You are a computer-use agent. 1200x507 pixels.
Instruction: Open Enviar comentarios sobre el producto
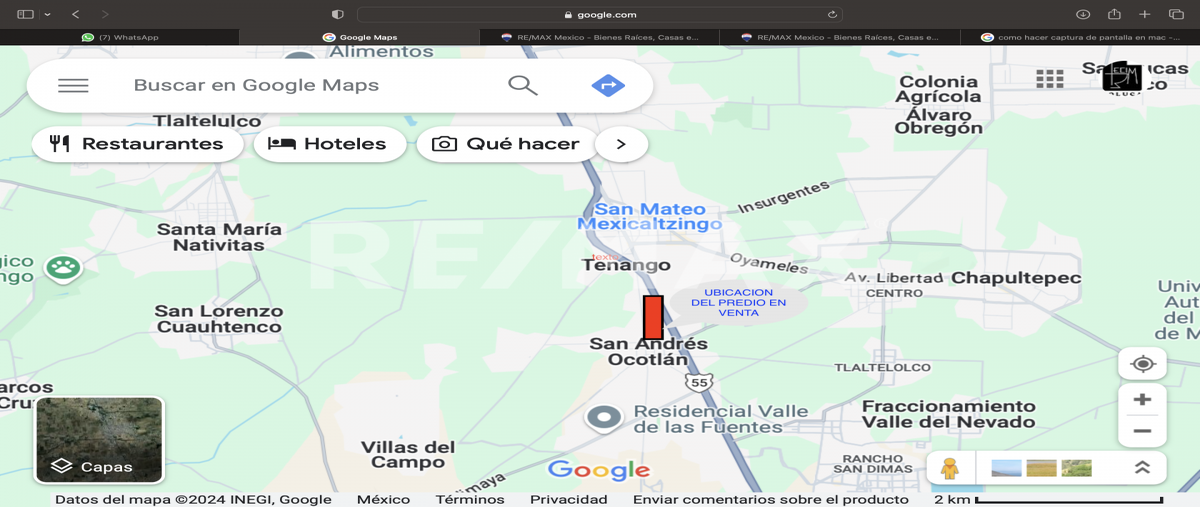(770, 499)
